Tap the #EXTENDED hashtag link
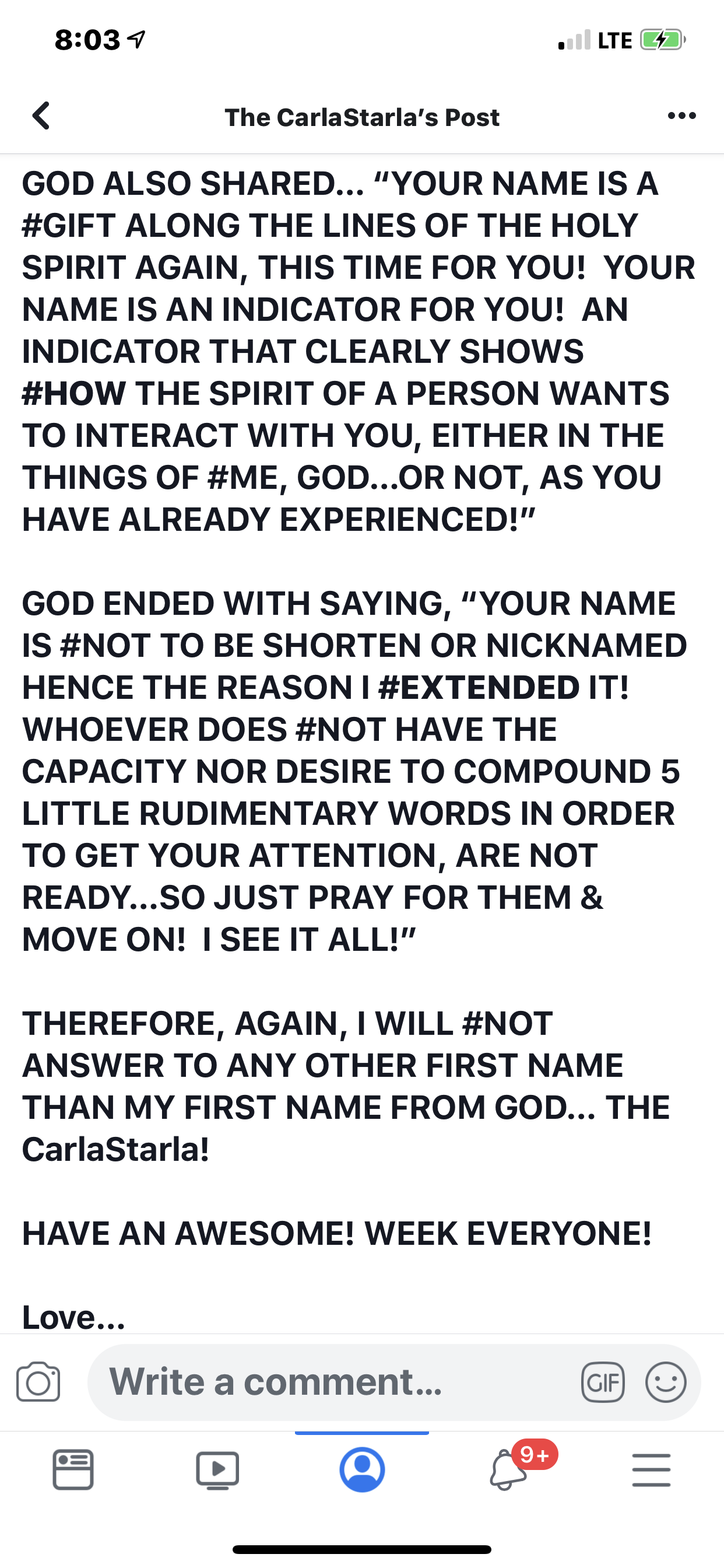Image resolution: width=724 pixels, height=1568 pixels. pos(478,688)
